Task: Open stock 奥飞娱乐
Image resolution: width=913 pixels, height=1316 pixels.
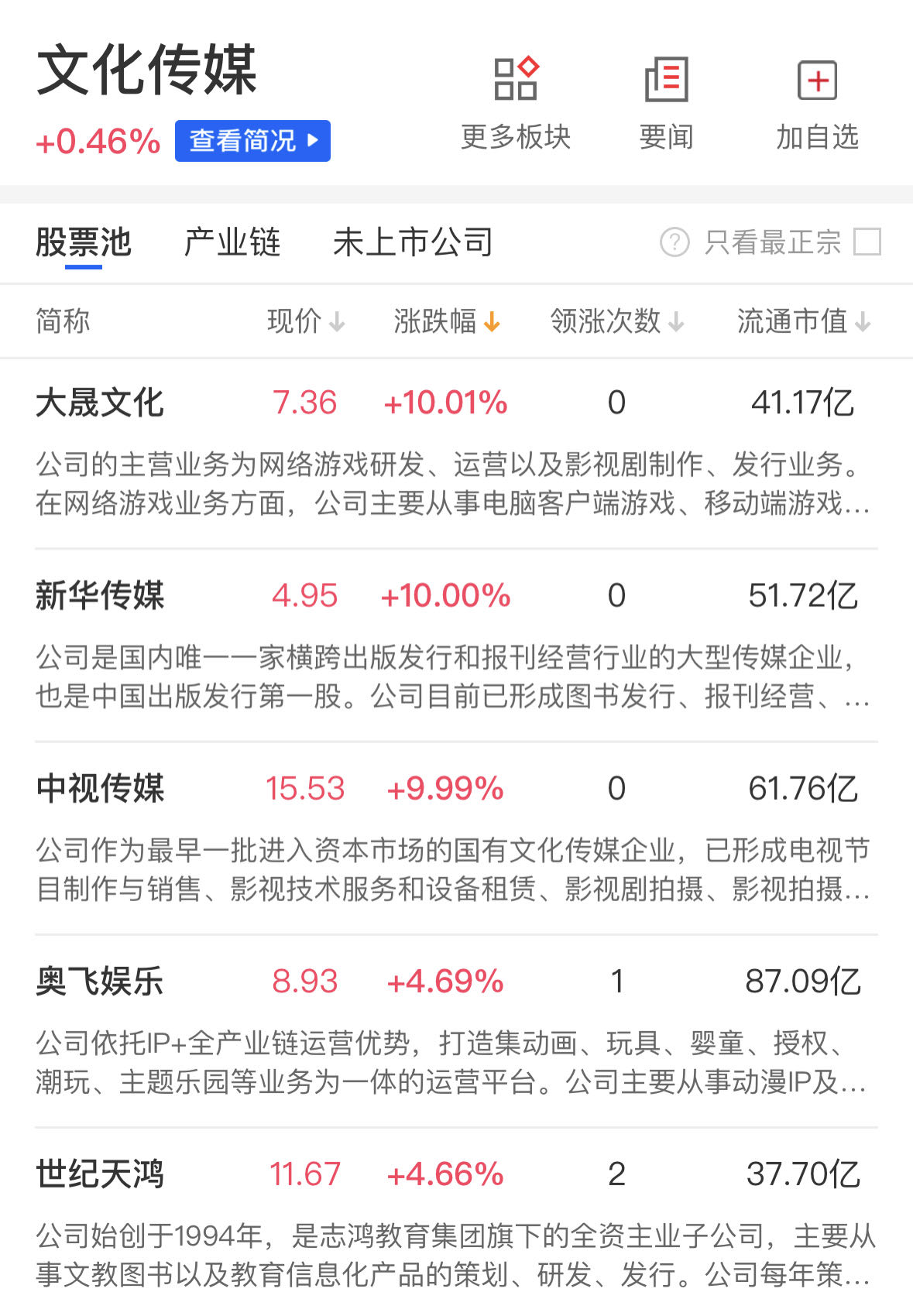Action: (x=100, y=982)
